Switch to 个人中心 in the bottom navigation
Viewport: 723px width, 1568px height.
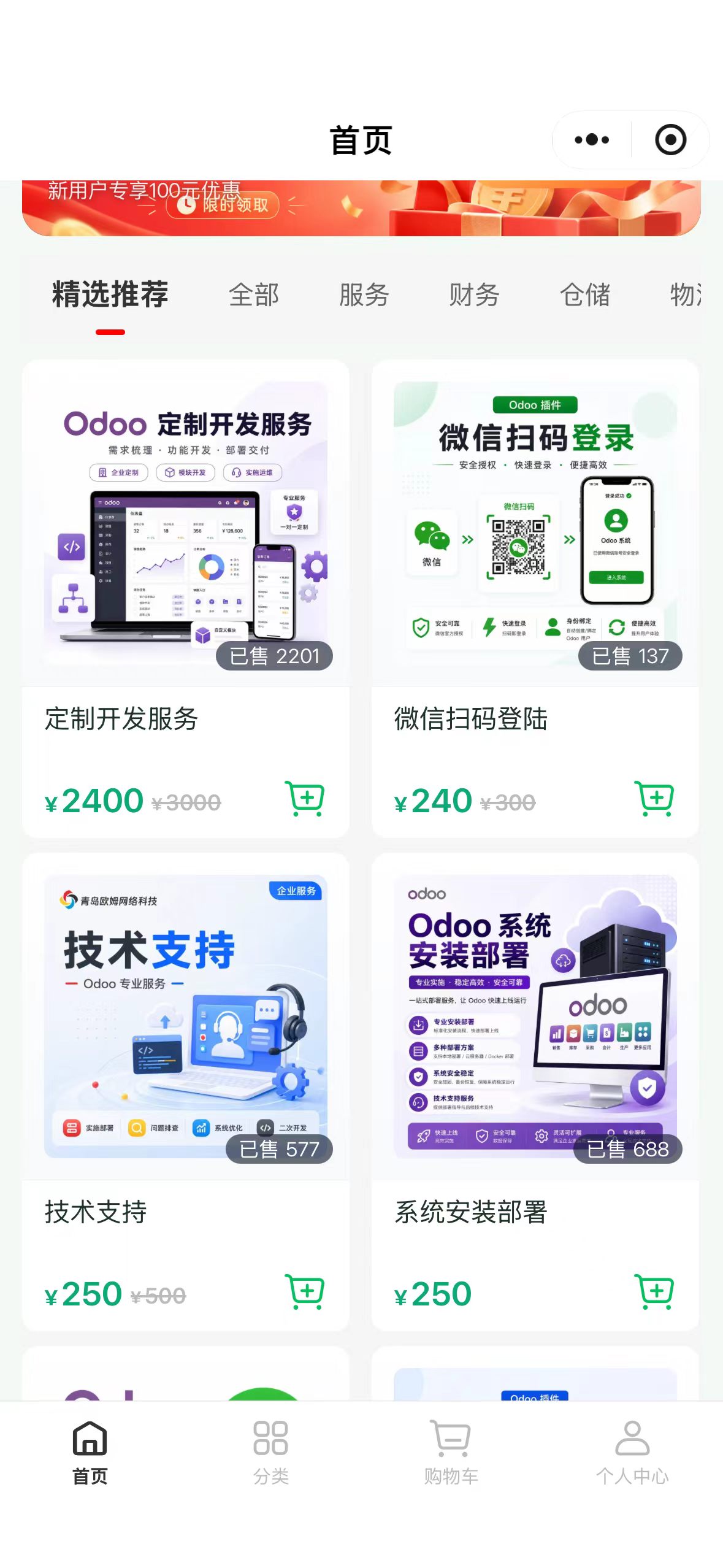click(632, 1452)
